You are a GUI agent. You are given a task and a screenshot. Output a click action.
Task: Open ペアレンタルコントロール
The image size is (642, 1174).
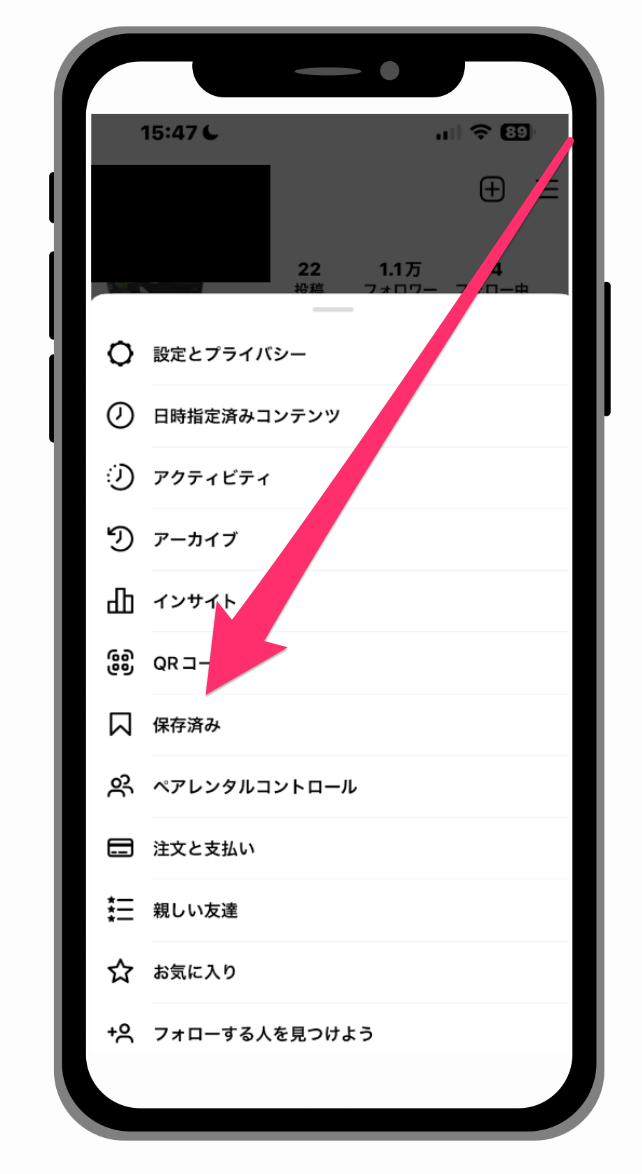254,787
